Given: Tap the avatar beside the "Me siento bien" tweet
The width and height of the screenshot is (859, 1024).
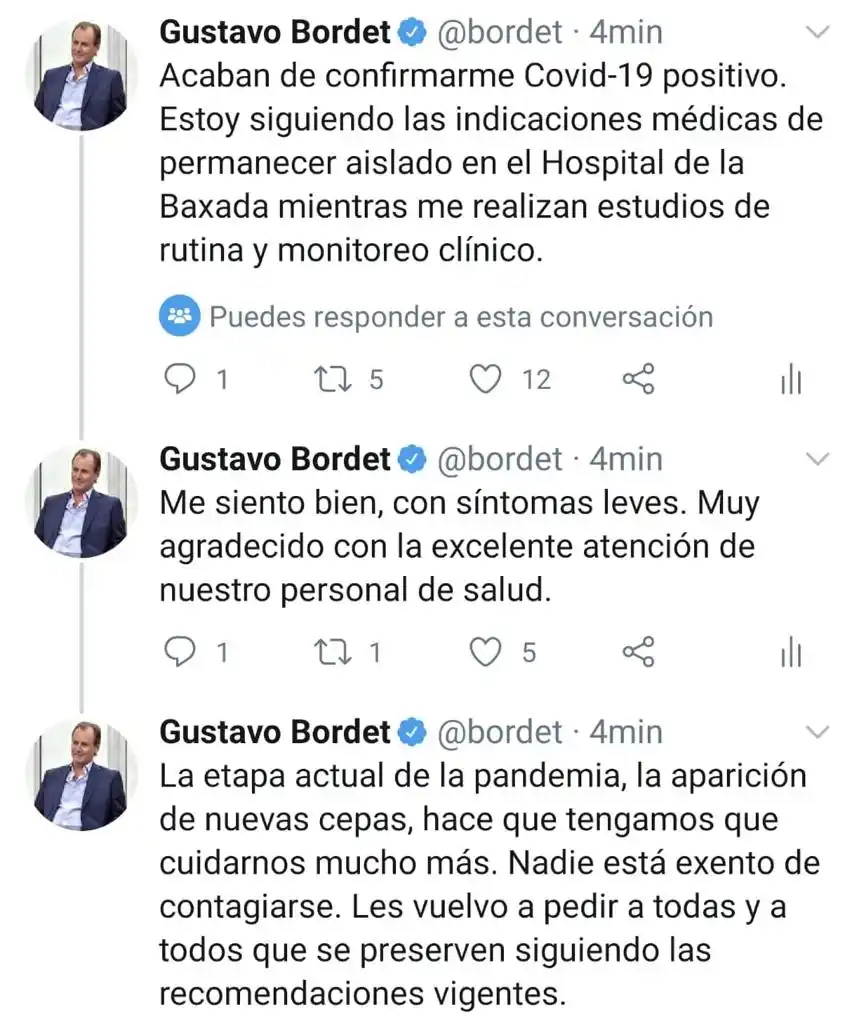Looking at the screenshot, I should [81, 502].
